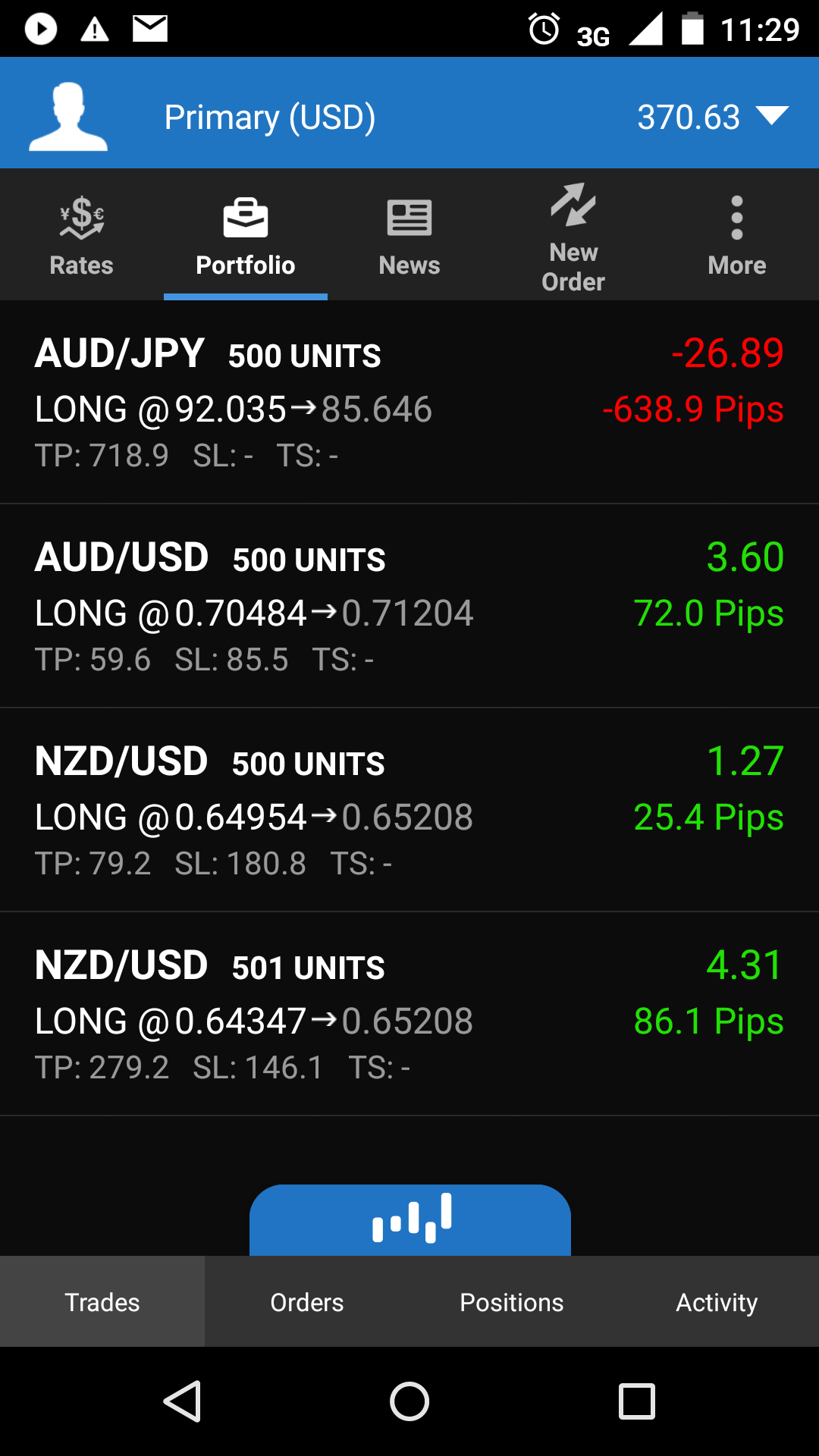Viewport: 819px width, 1456px height.
Task: Open the NZD/USD 500 units trade
Action: [x=409, y=810]
